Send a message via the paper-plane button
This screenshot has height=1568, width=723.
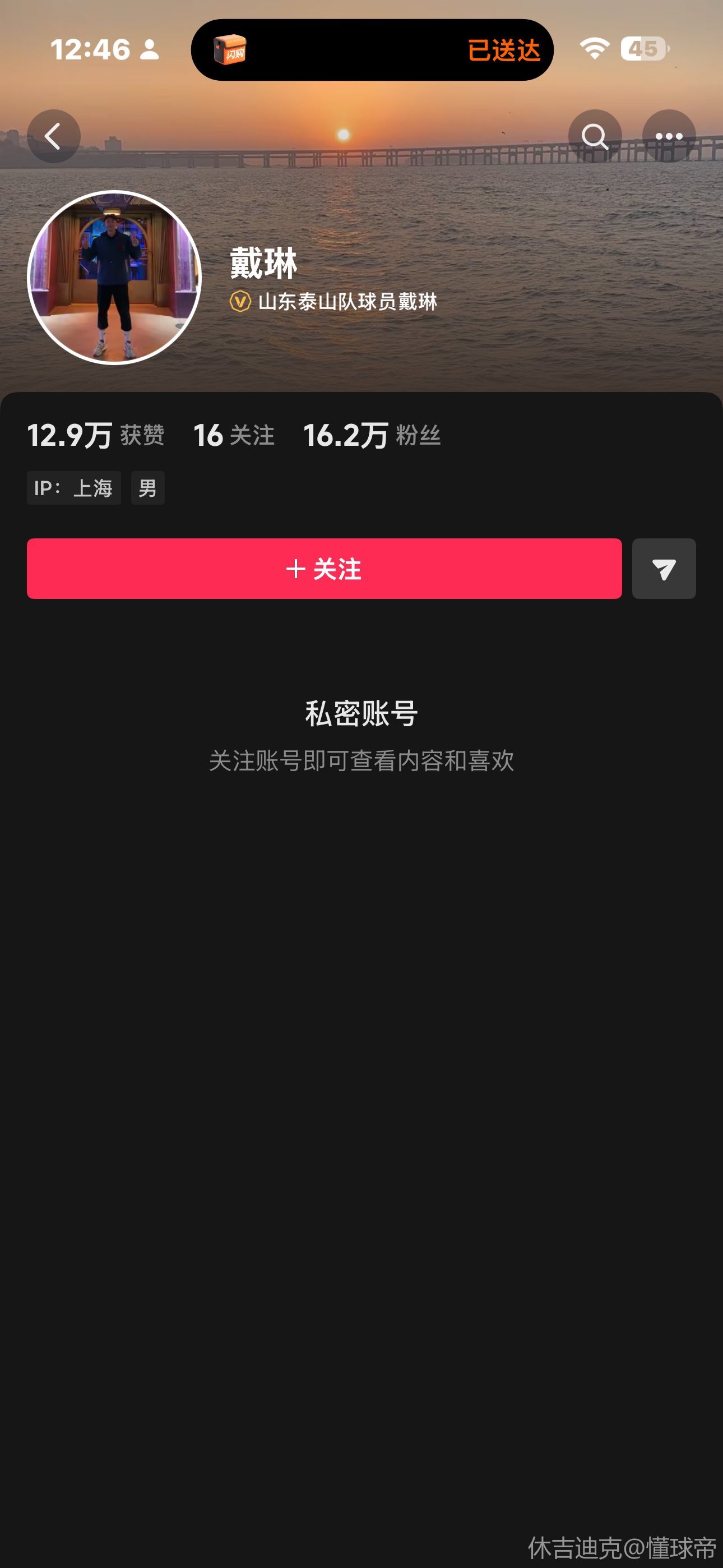(664, 569)
